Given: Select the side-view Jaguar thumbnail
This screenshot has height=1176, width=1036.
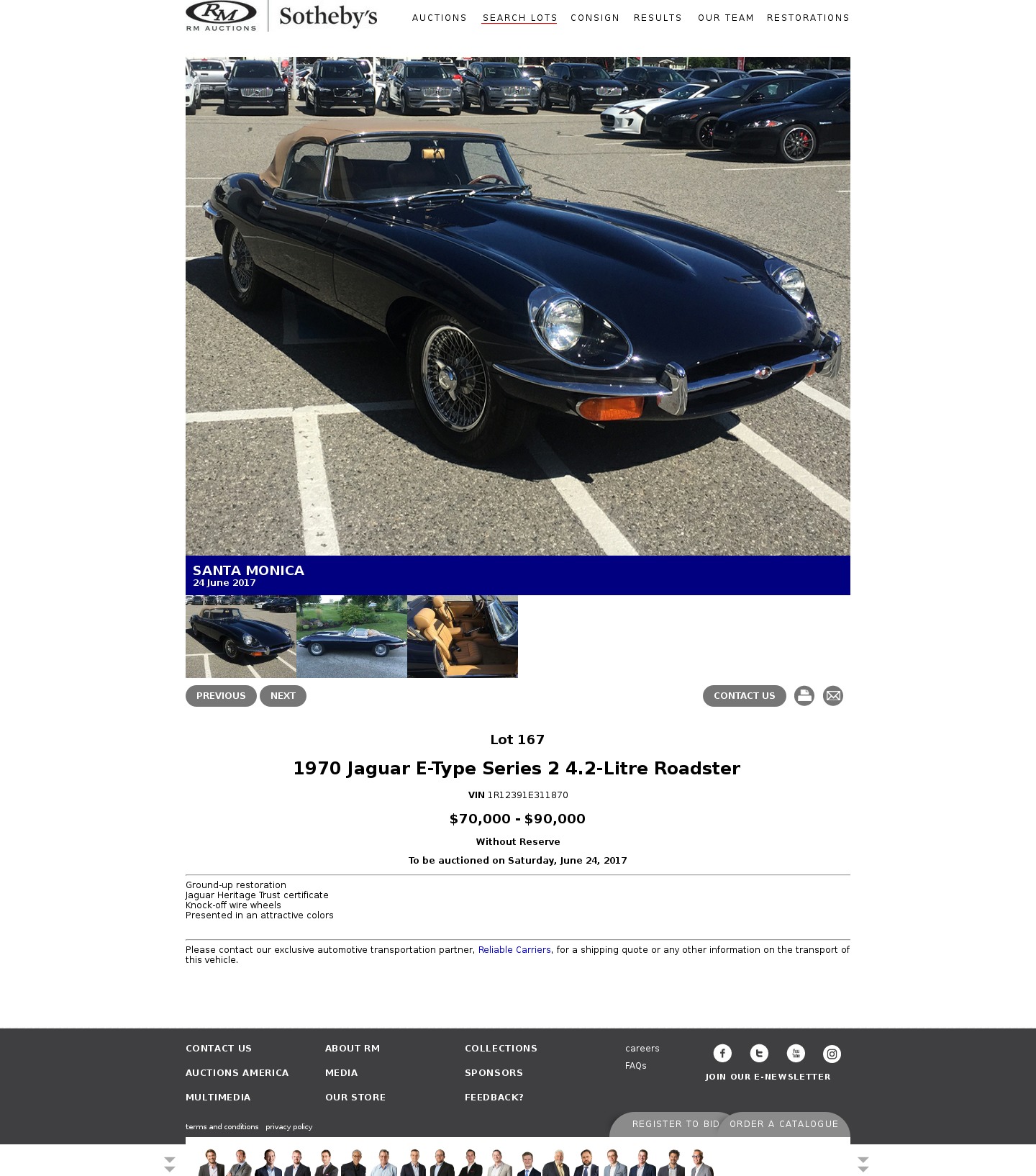Looking at the screenshot, I should [x=352, y=636].
